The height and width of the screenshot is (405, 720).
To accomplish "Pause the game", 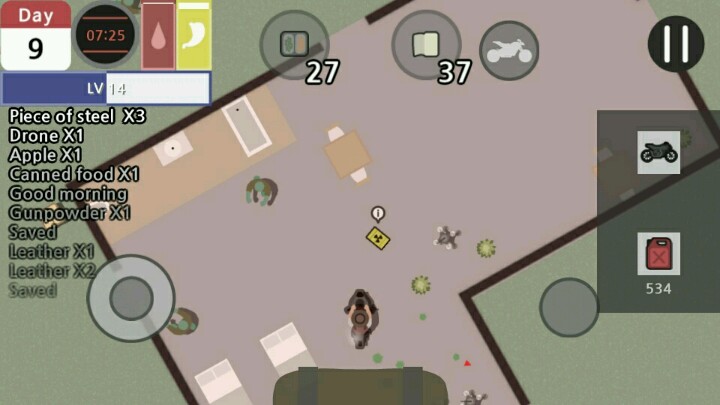I will (676, 45).
